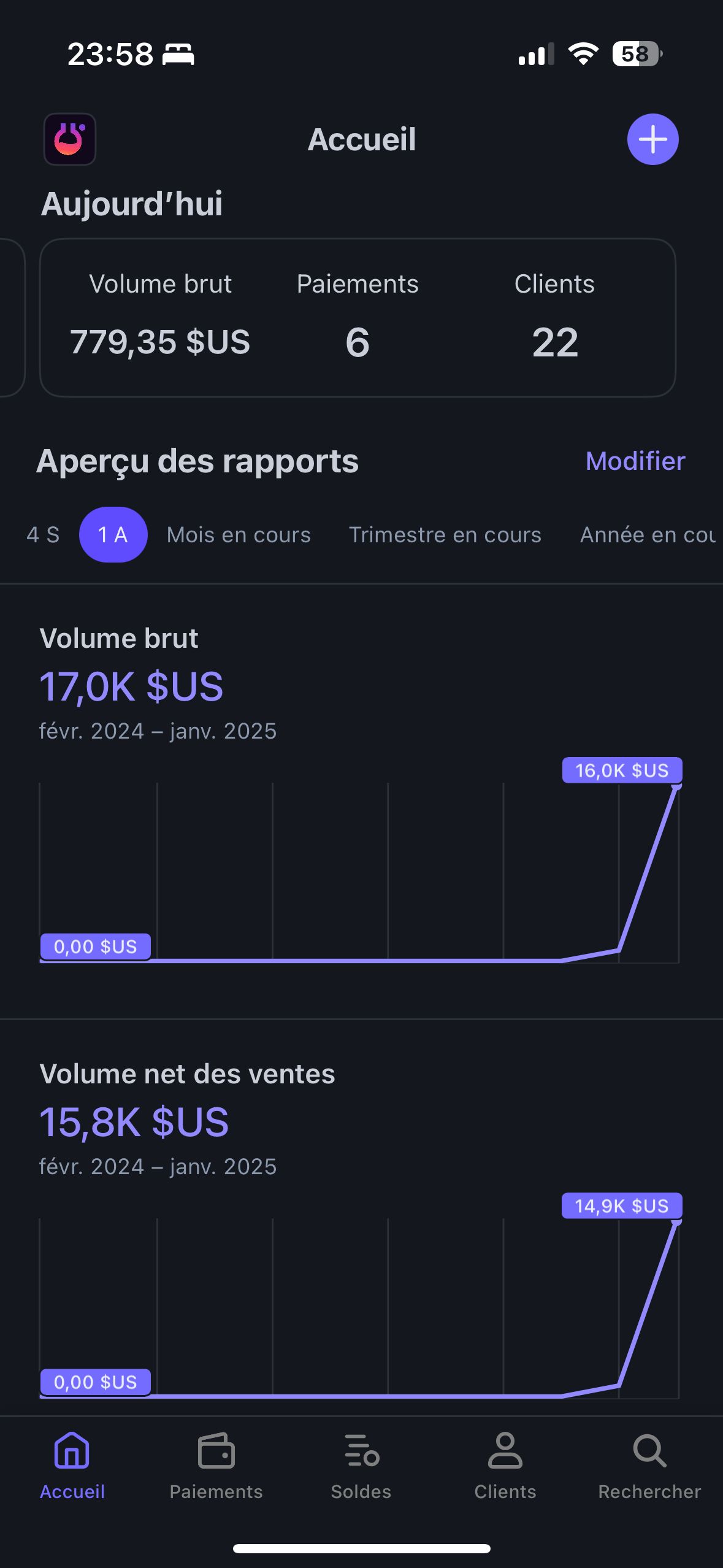
Task: Go to the Accueil tab
Action: coord(72,1466)
